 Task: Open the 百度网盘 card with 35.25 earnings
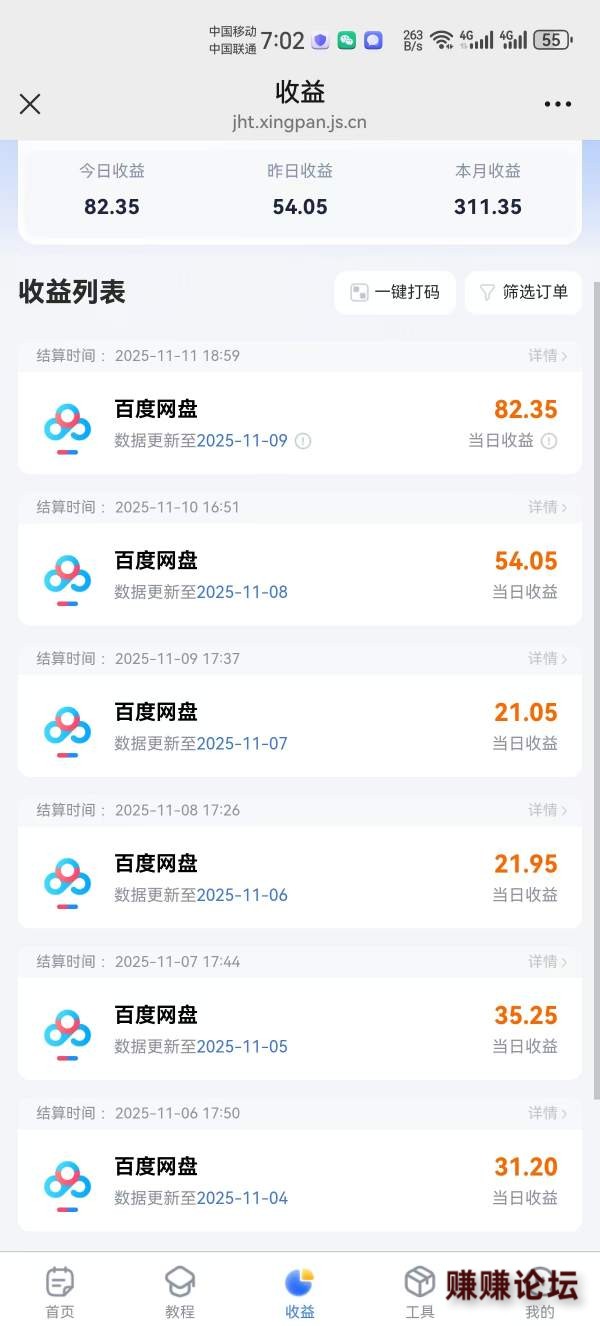click(x=300, y=1029)
